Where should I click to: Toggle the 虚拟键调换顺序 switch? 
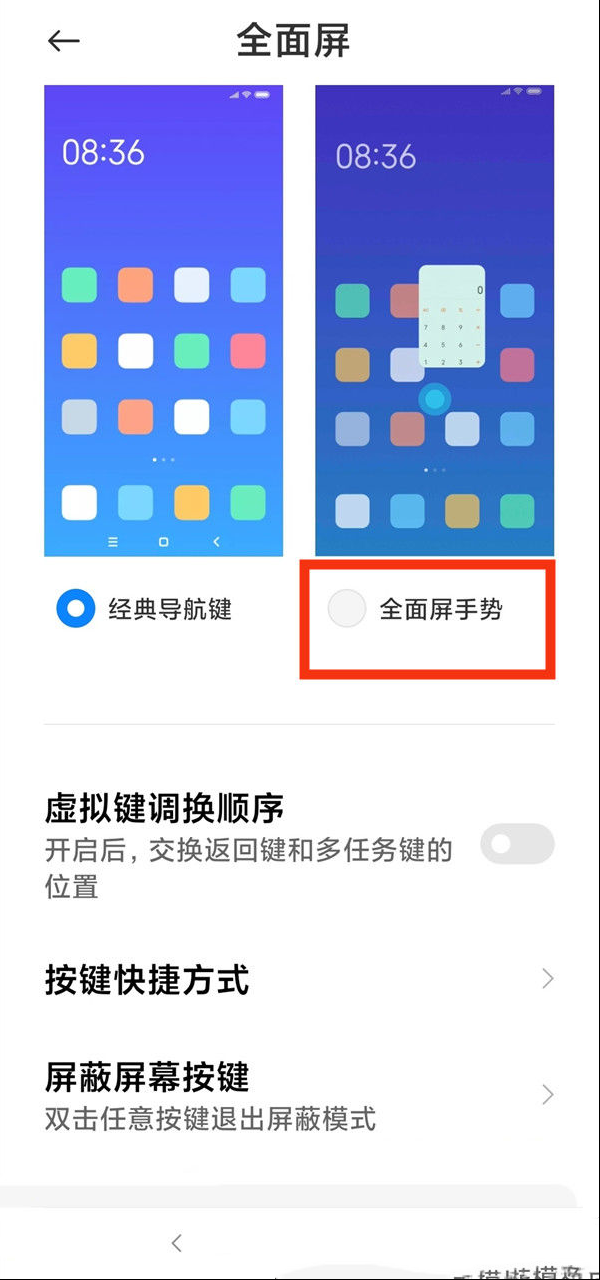[517, 844]
